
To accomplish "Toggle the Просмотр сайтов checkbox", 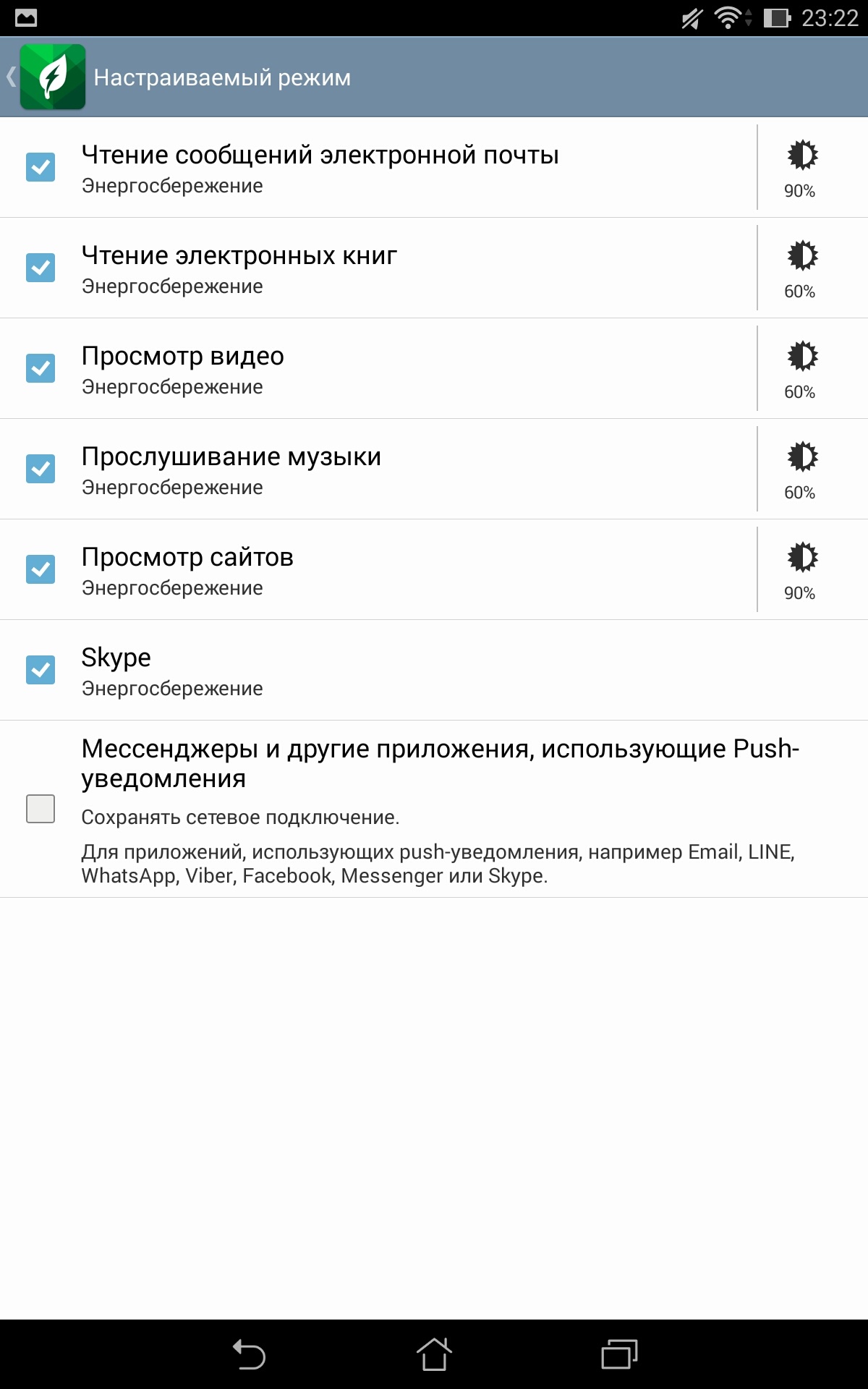I will 41,569.
